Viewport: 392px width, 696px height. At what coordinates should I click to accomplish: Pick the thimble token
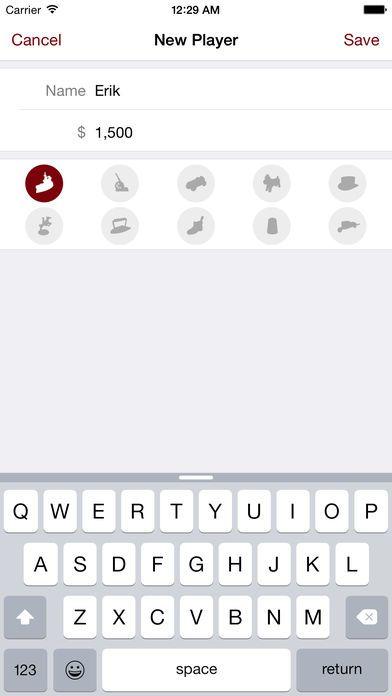tap(272, 226)
